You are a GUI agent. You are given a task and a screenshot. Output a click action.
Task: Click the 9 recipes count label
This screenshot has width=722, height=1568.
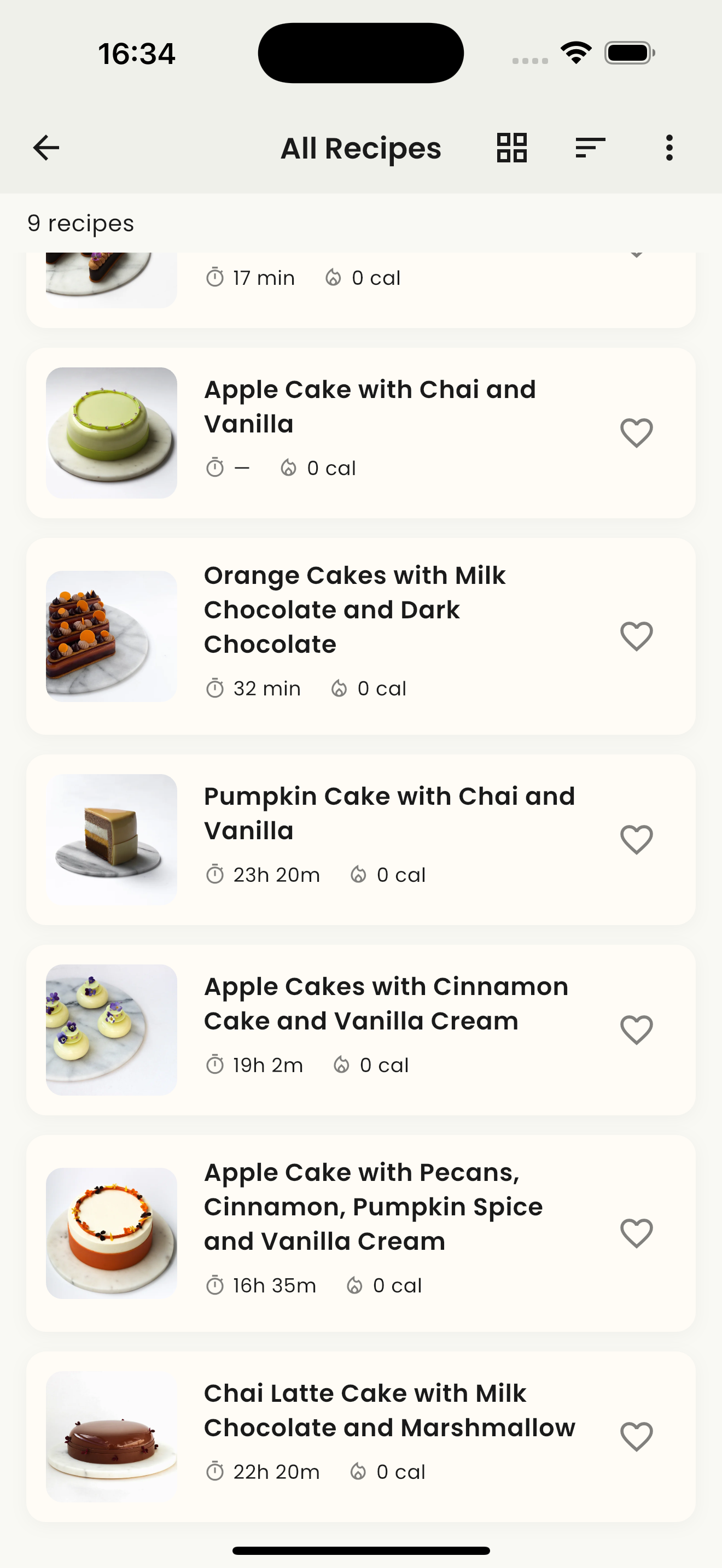click(81, 223)
